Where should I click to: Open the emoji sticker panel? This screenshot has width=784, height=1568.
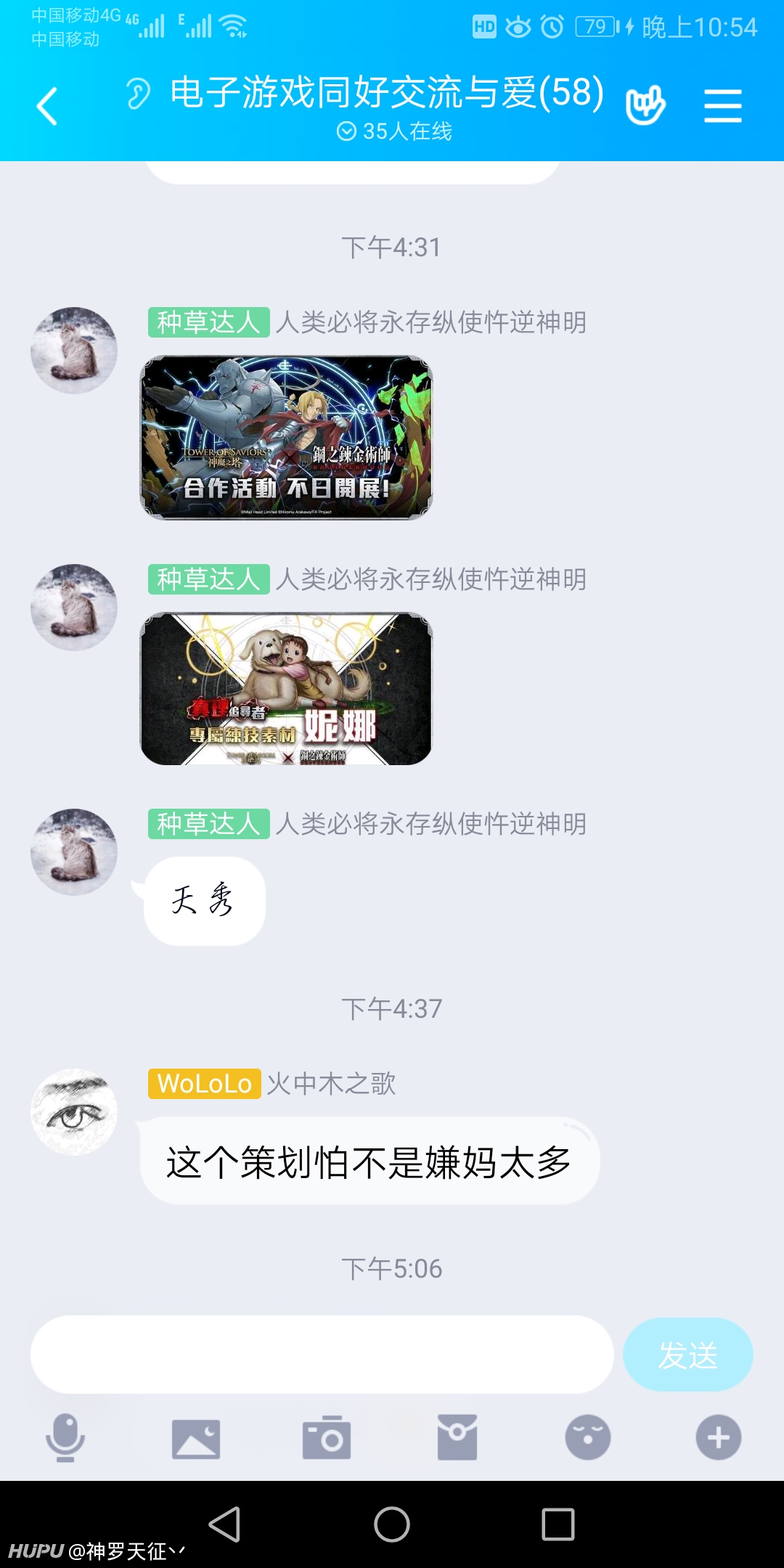(x=588, y=1437)
